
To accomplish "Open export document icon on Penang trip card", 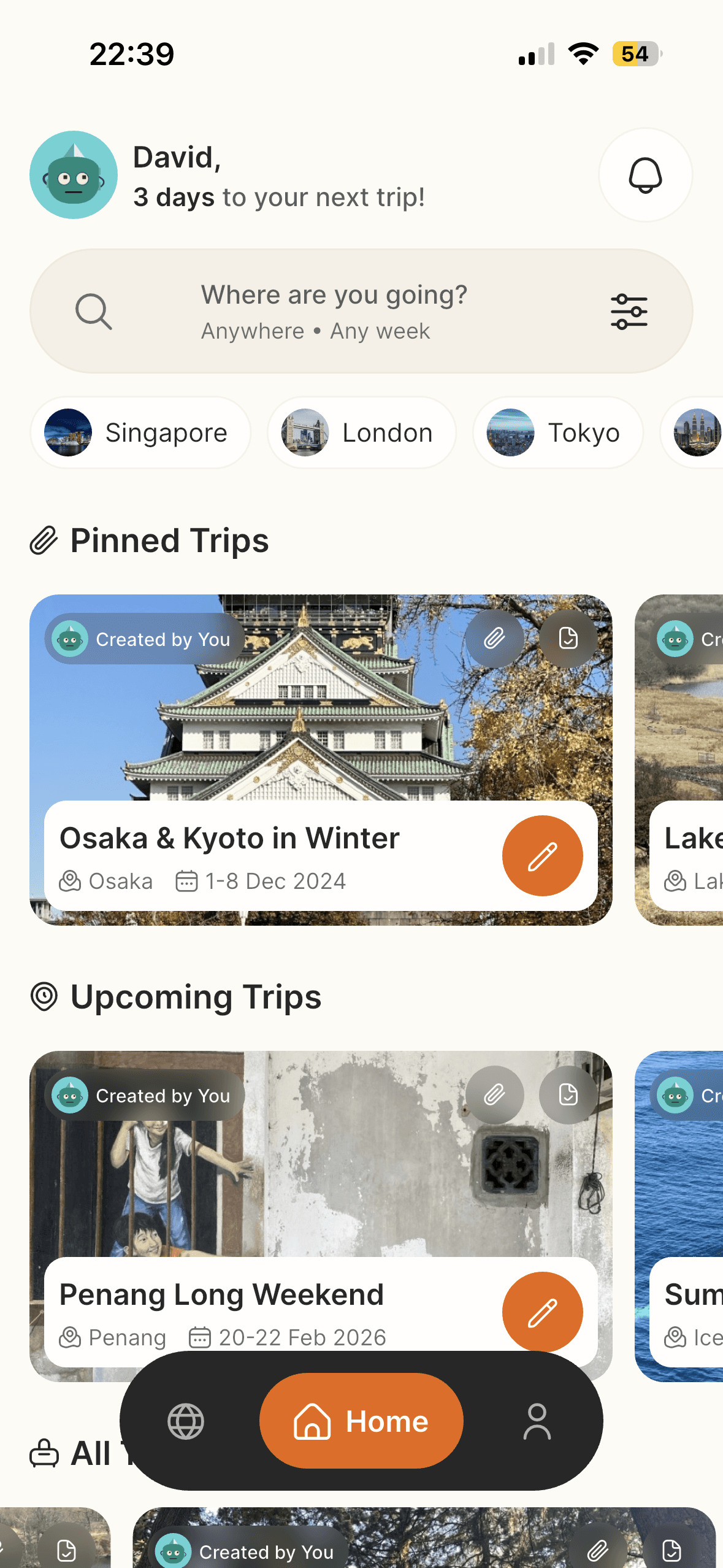I will click(x=568, y=1094).
